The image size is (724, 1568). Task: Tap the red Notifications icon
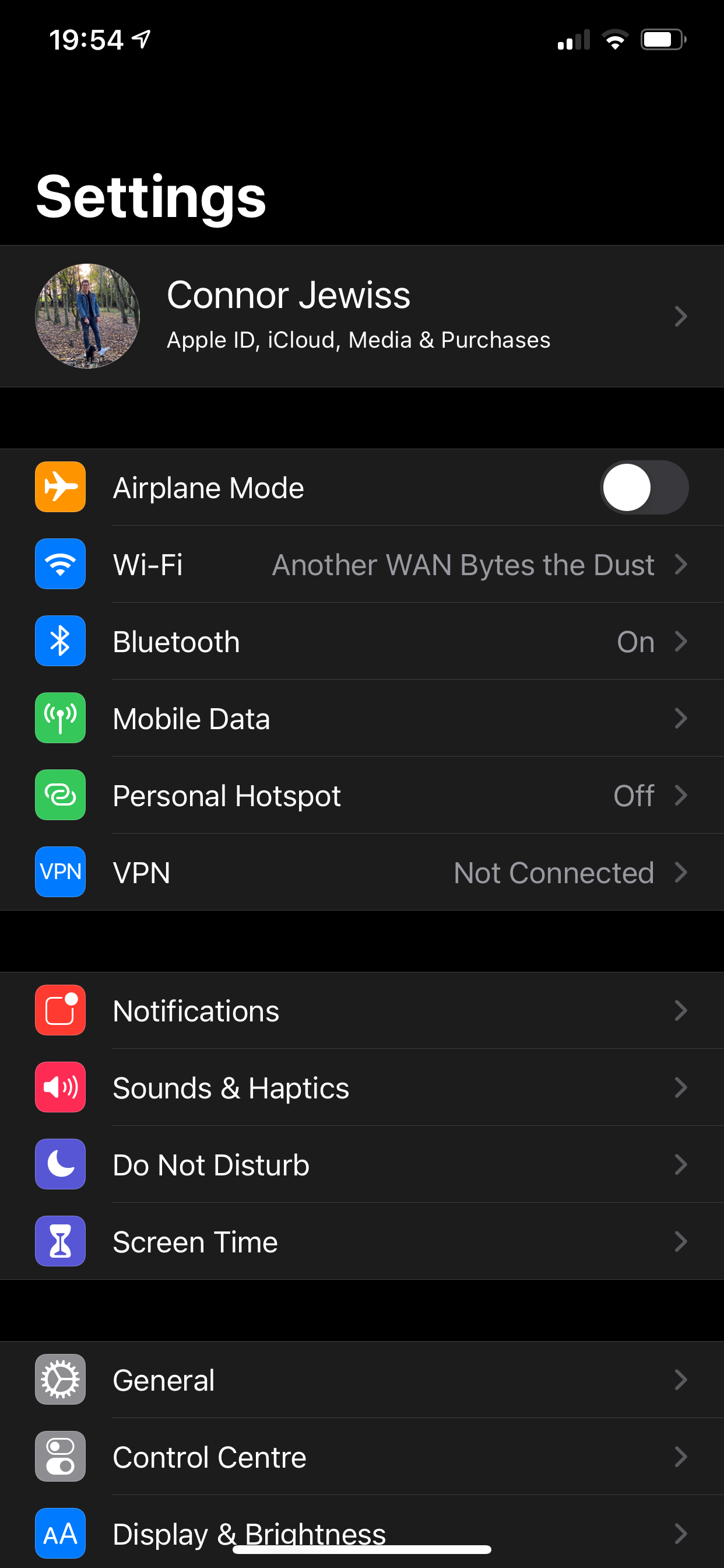point(60,1010)
